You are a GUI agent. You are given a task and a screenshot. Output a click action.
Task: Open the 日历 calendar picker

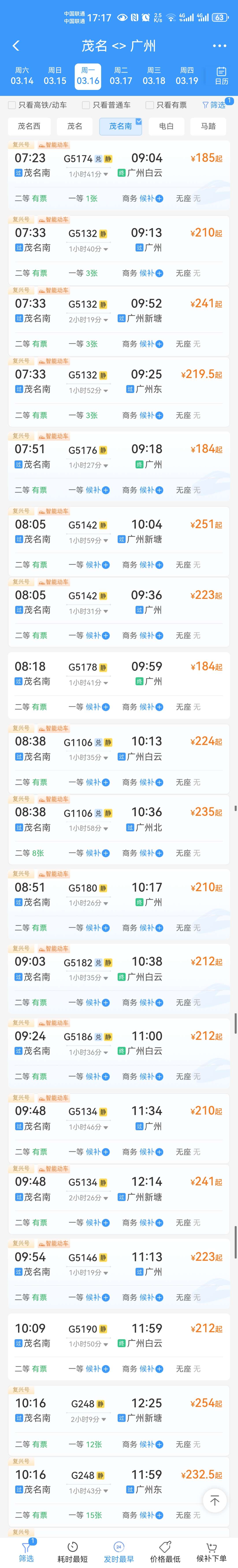221,76
